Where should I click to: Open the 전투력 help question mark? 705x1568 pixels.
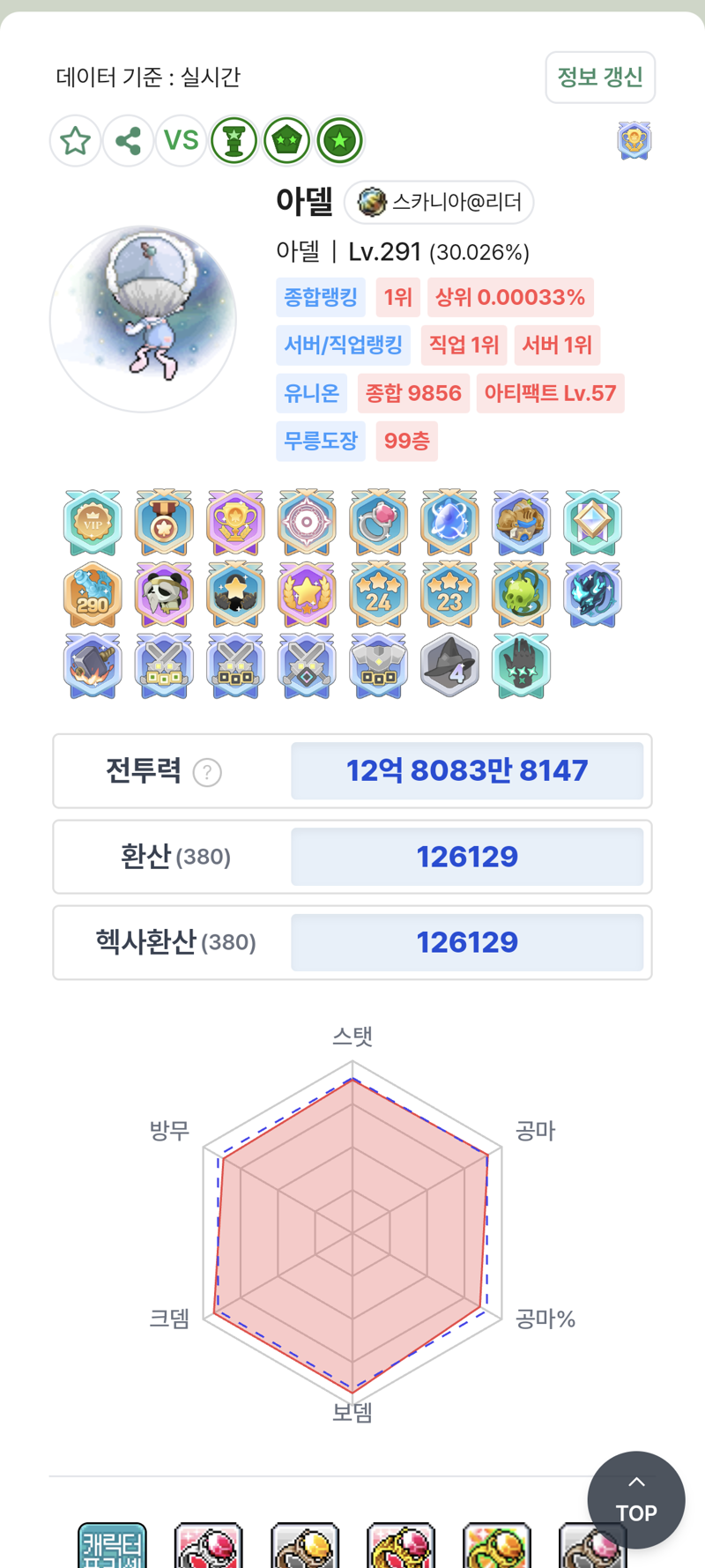pos(207,772)
